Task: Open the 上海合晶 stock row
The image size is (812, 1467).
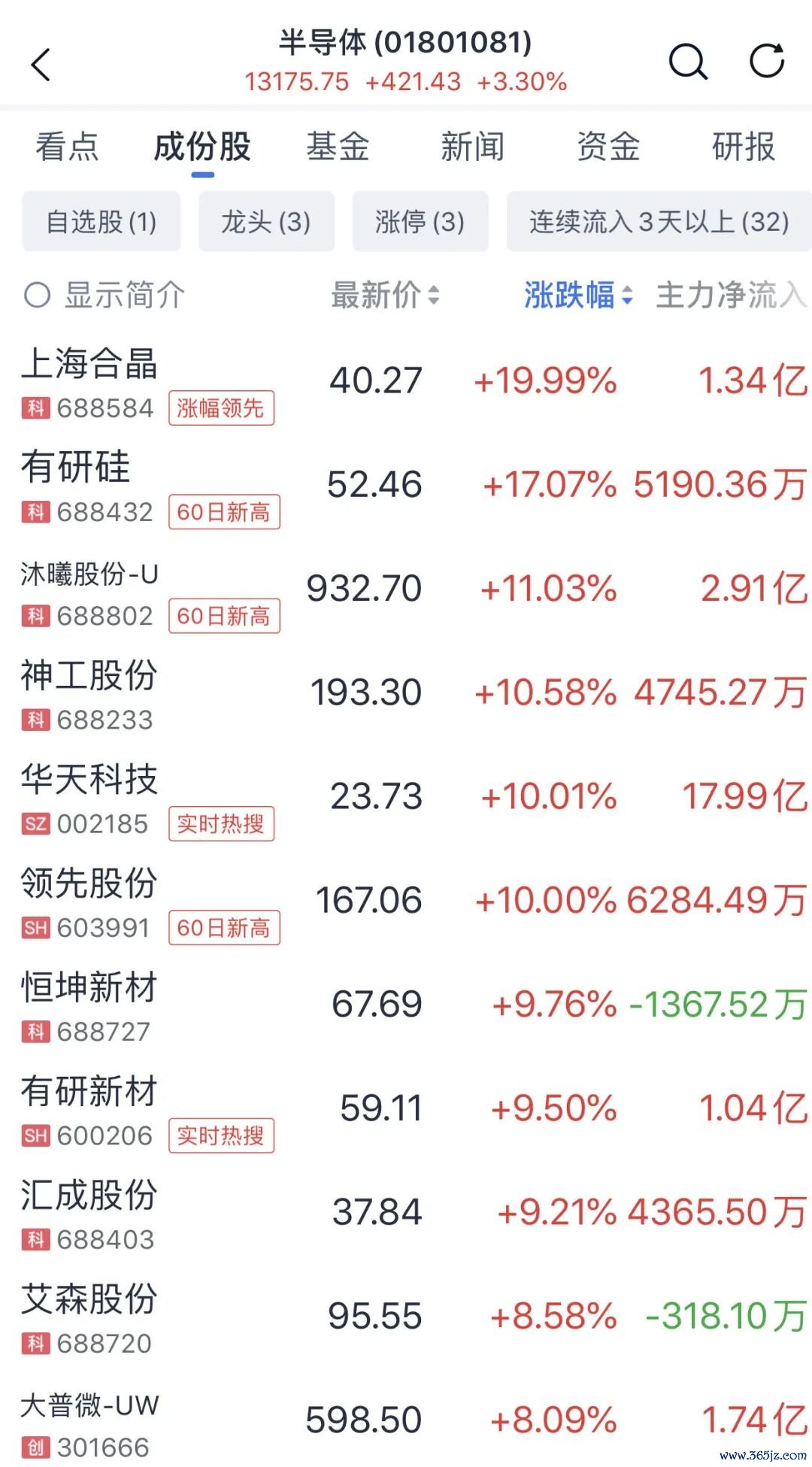Action: (x=406, y=381)
